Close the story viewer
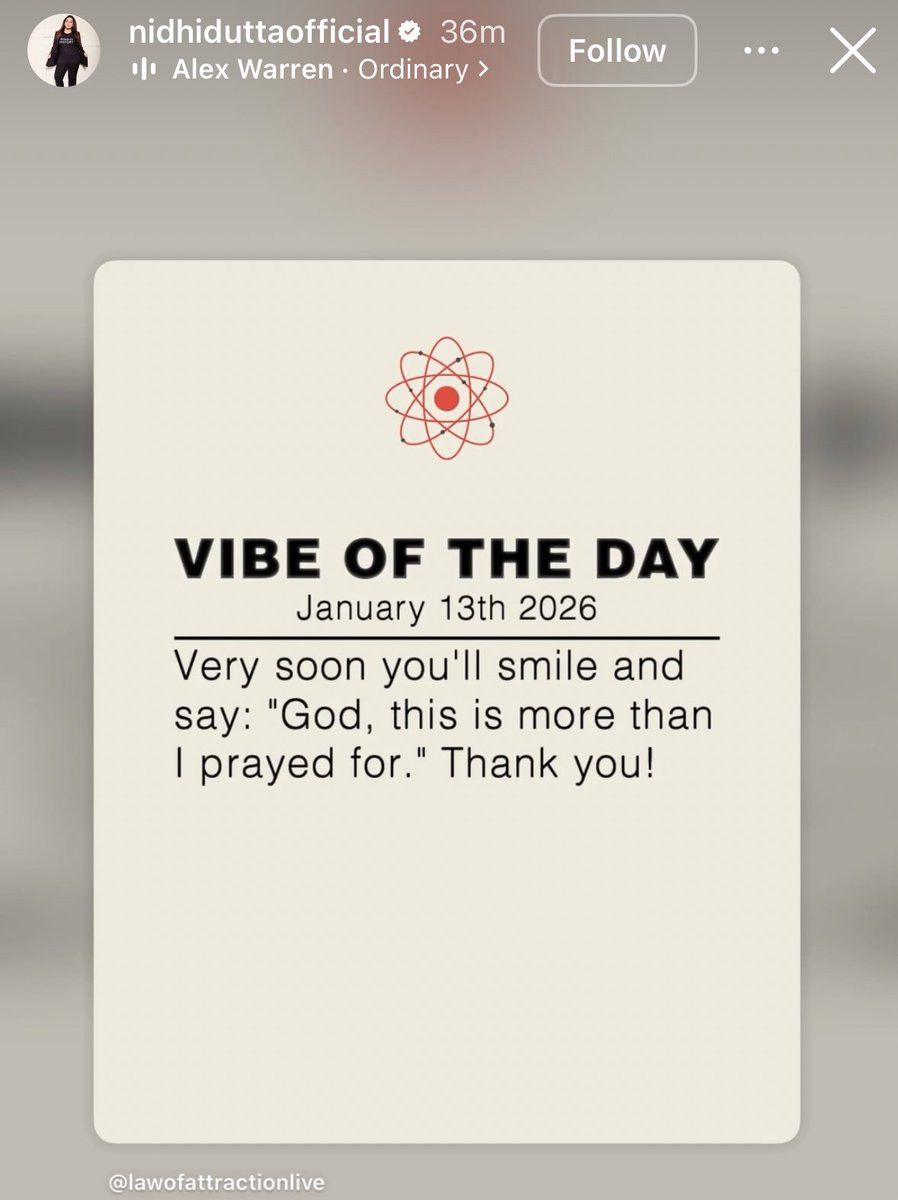Screen dimensions: 898x1200 click(x=852, y=50)
